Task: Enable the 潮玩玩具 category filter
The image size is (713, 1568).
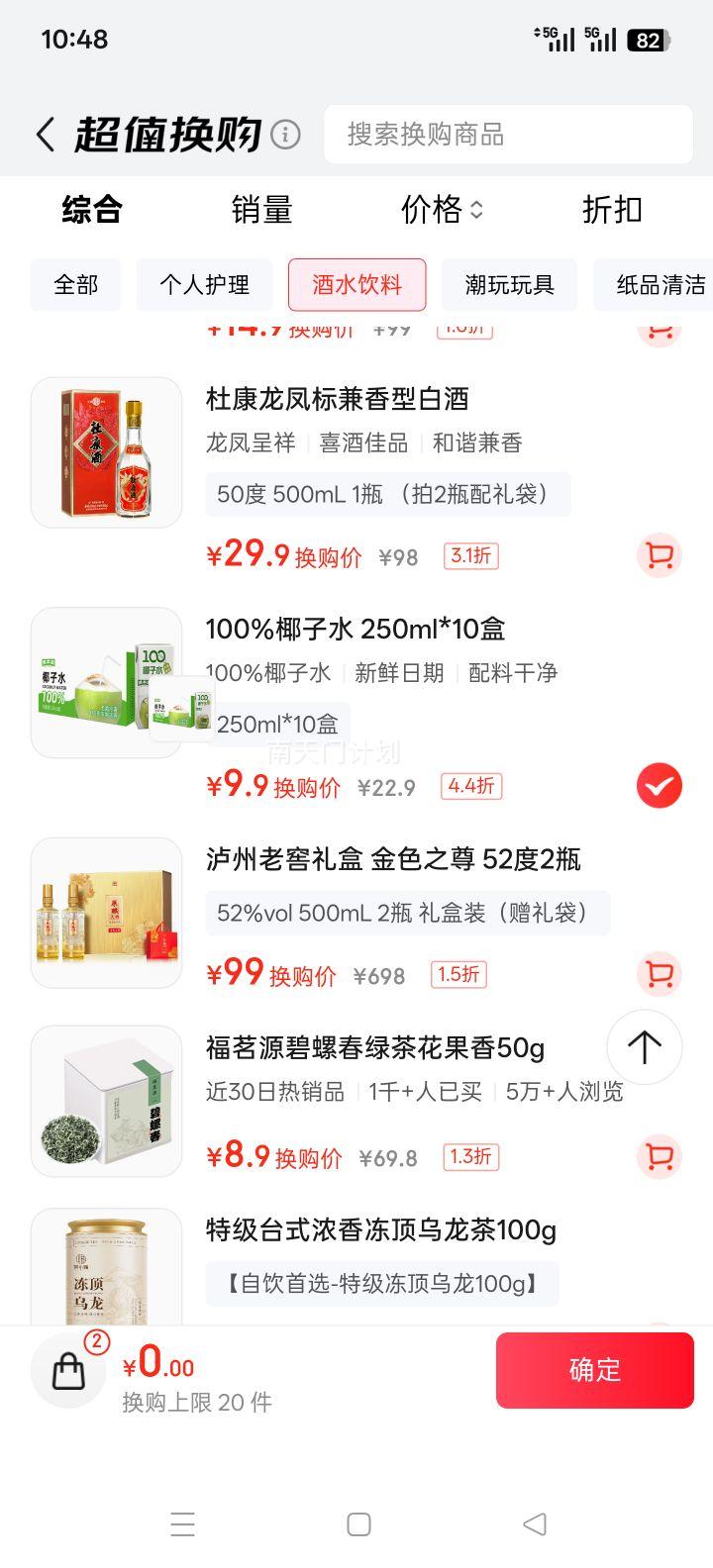Action: [510, 285]
